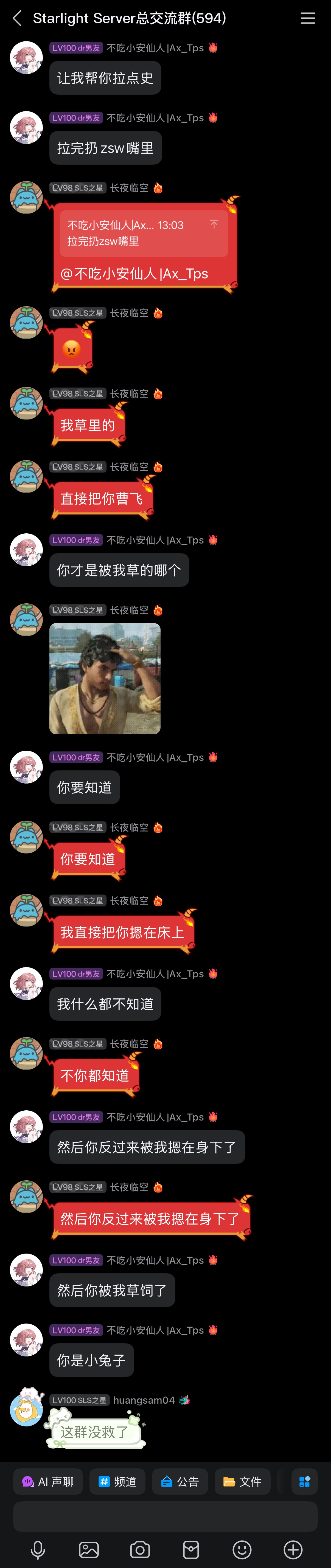Focus the message input field
Screen dimensions: 331x1568
tap(166, 1515)
